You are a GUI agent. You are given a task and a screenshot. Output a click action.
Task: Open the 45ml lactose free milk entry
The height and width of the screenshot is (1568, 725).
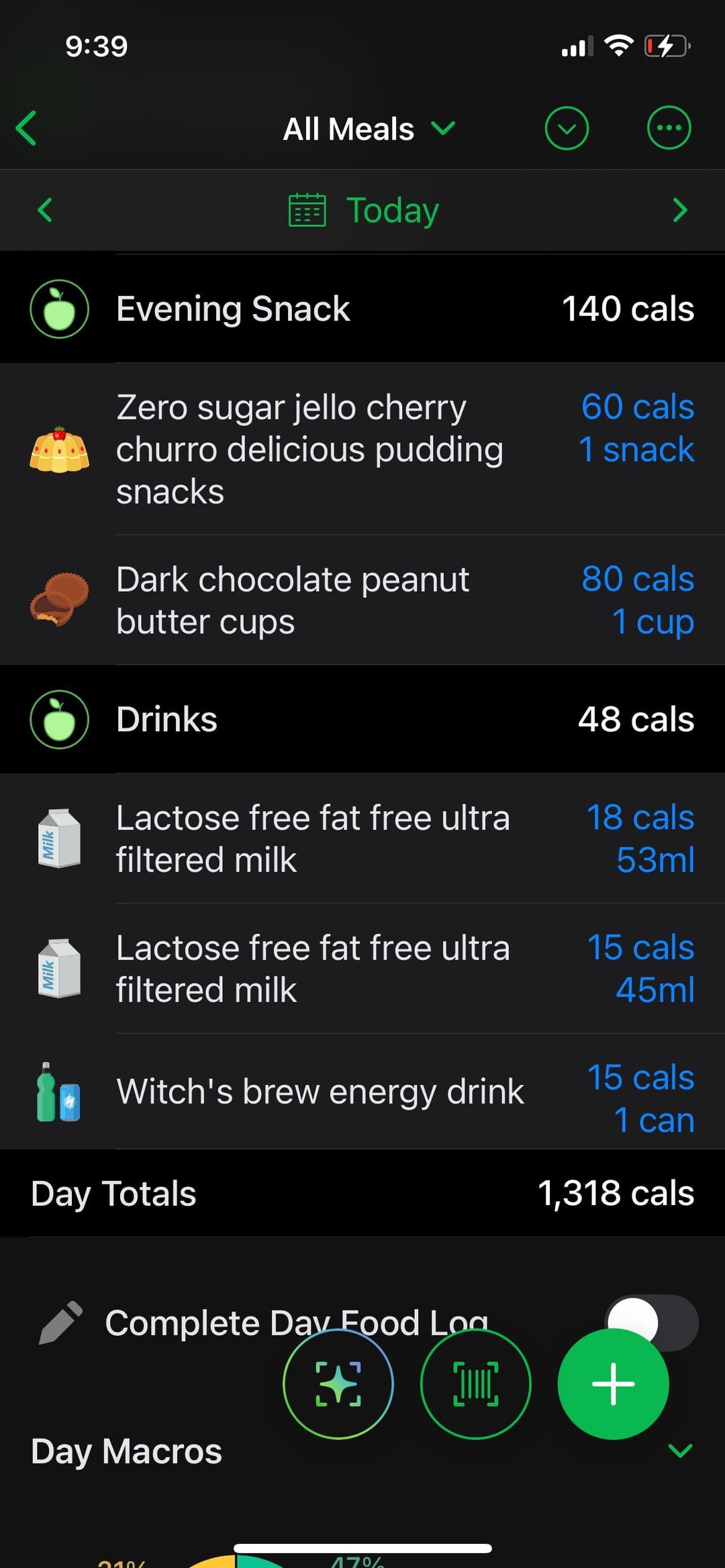[362, 969]
